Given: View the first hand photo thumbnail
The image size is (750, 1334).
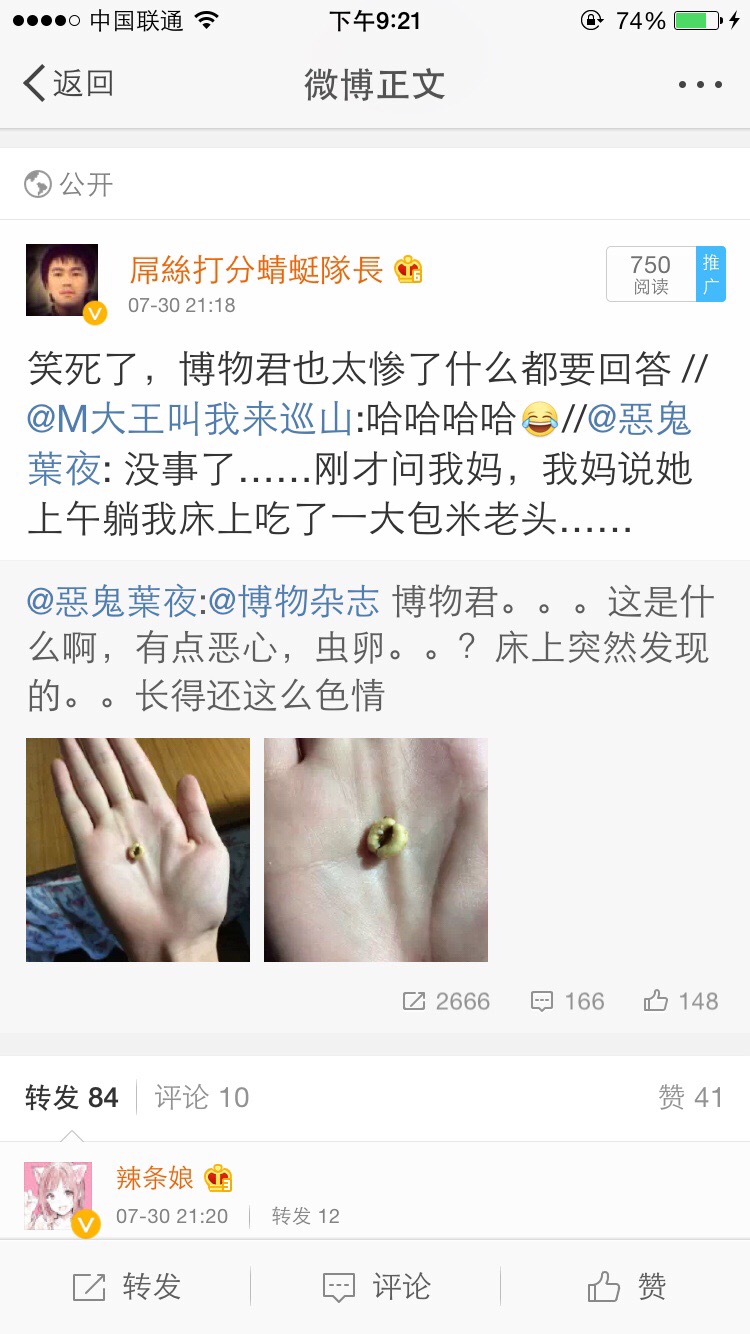Looking at the screenshot, I should [138, 850].
